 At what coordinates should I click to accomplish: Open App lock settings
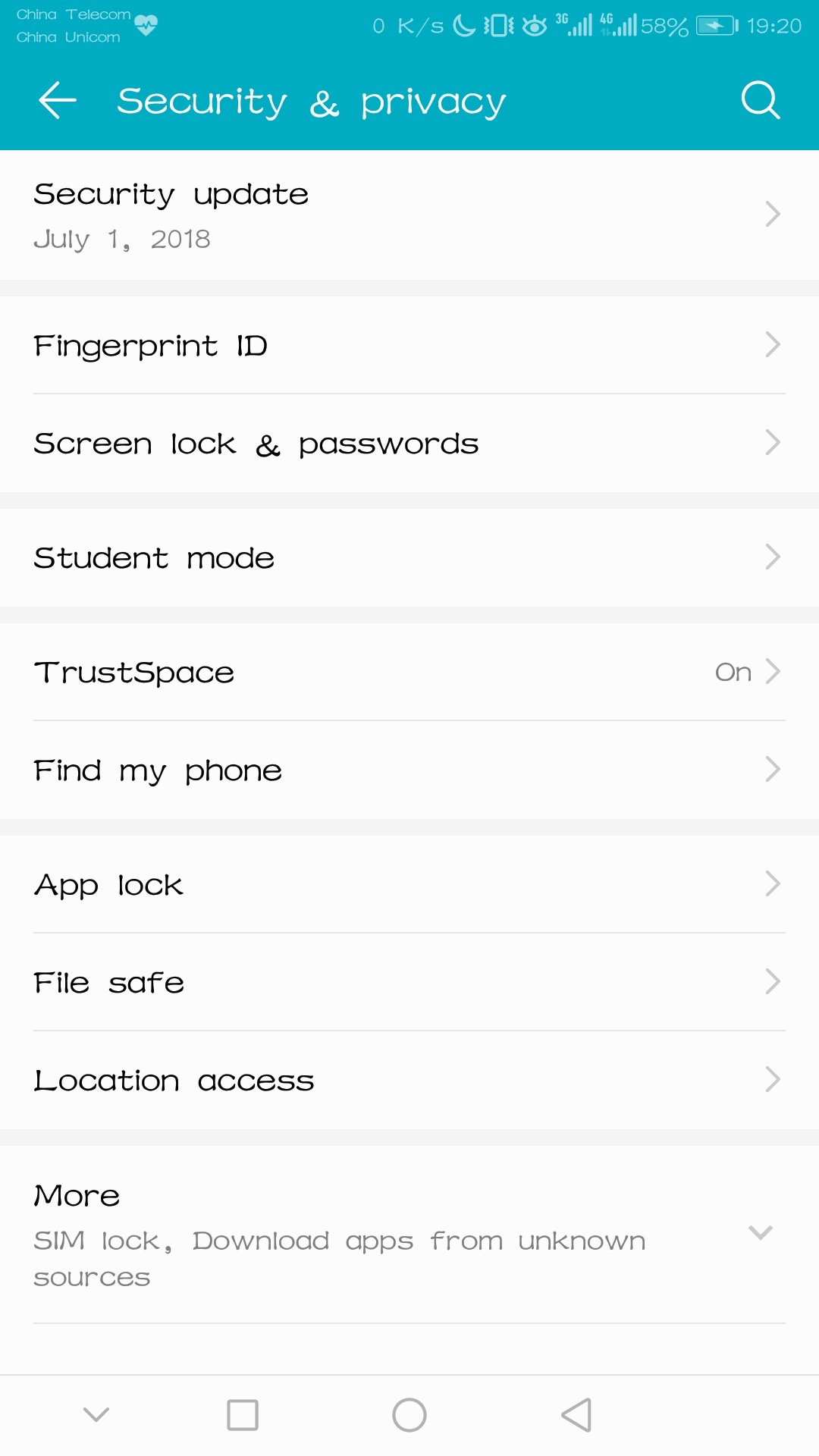409,885
